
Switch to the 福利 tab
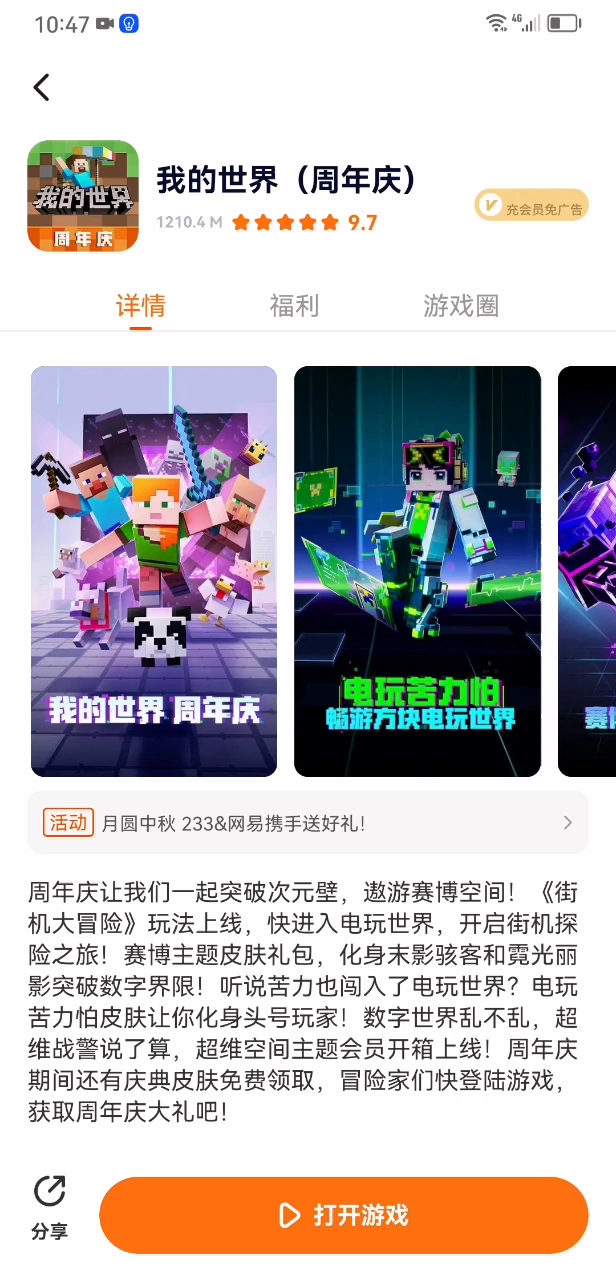pos(294,306)
